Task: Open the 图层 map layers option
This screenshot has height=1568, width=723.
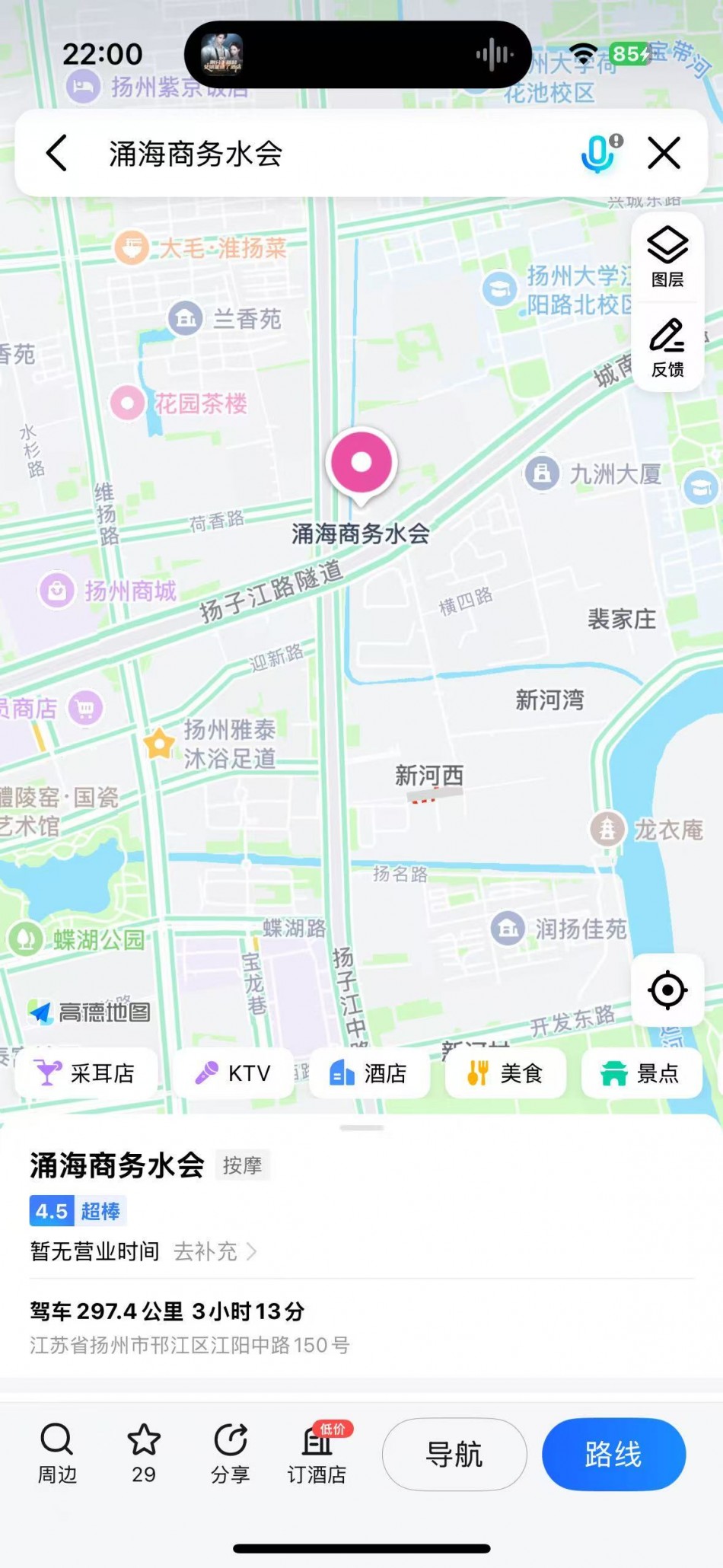Action: (x=667, y=258)
